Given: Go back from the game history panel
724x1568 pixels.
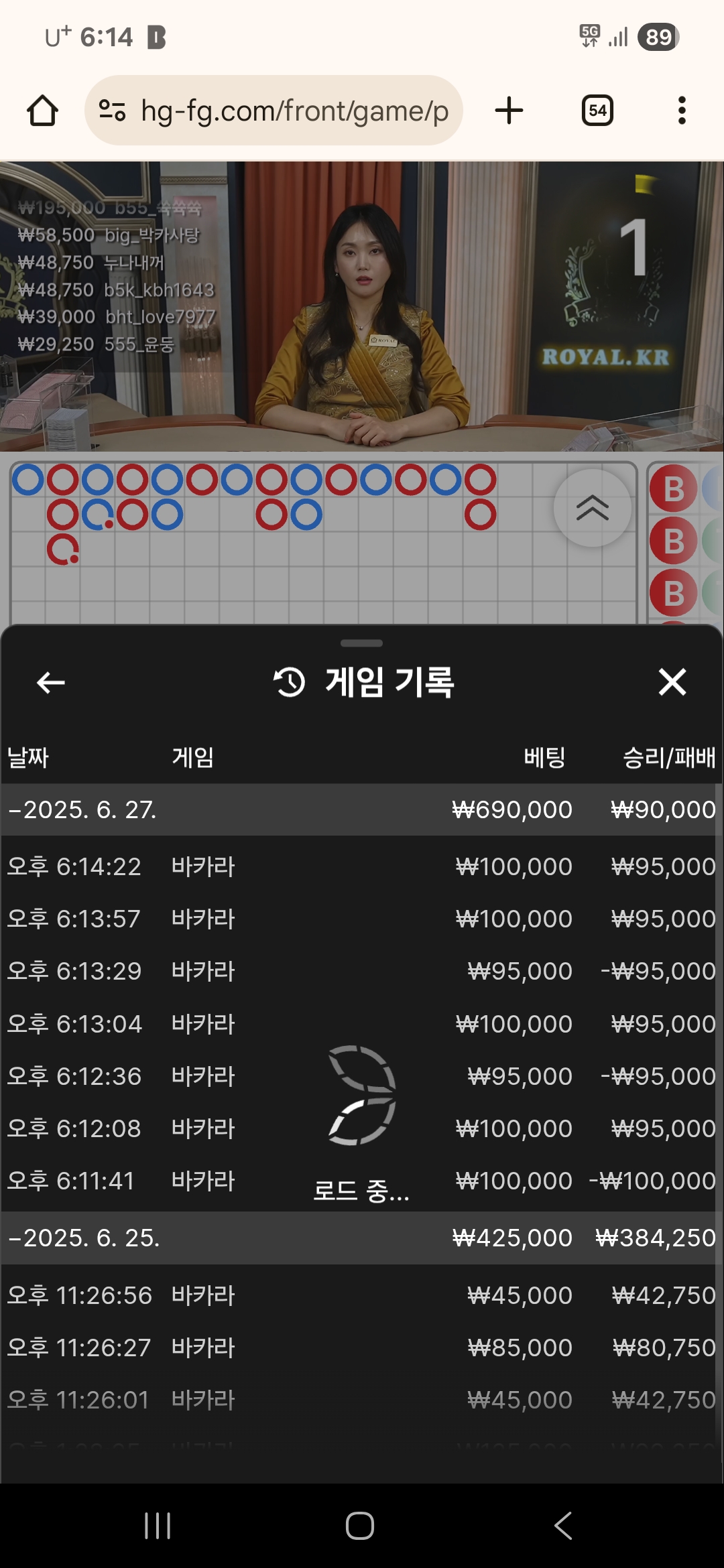Looking at the screenshot, I should [51, 683].
